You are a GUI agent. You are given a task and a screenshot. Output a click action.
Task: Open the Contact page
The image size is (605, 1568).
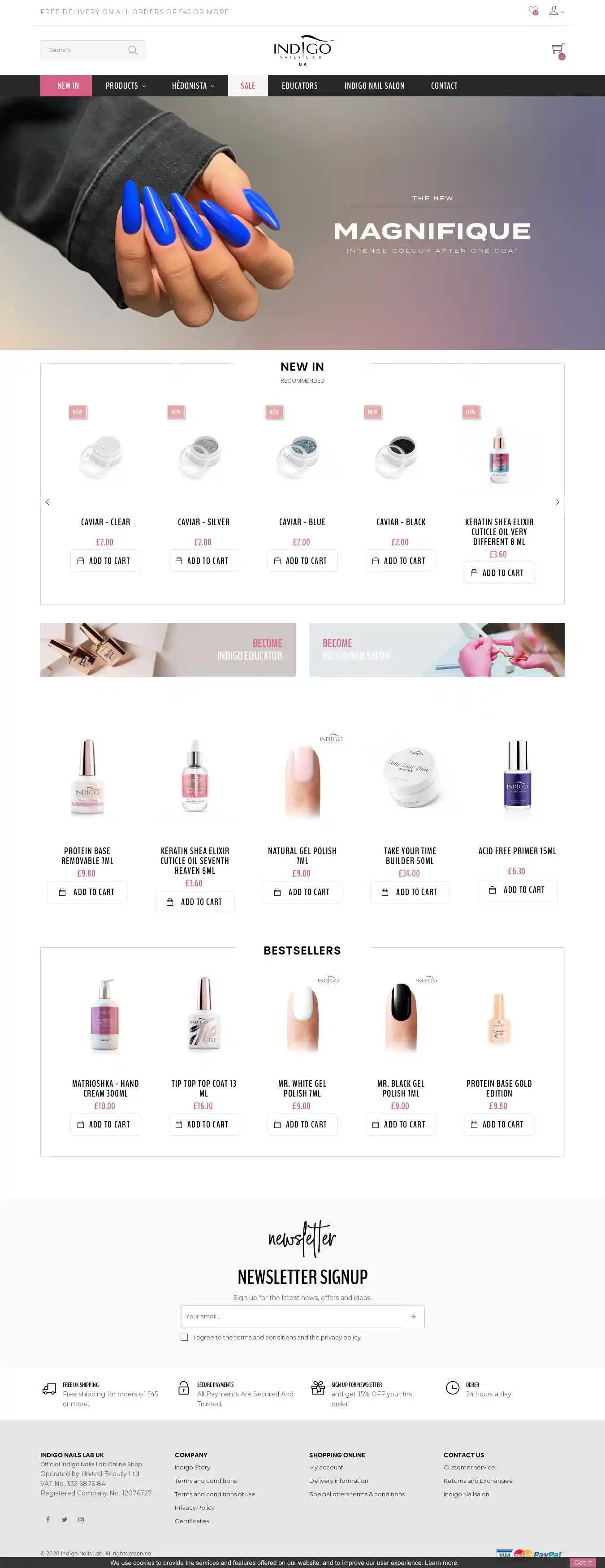click(444, 86)
